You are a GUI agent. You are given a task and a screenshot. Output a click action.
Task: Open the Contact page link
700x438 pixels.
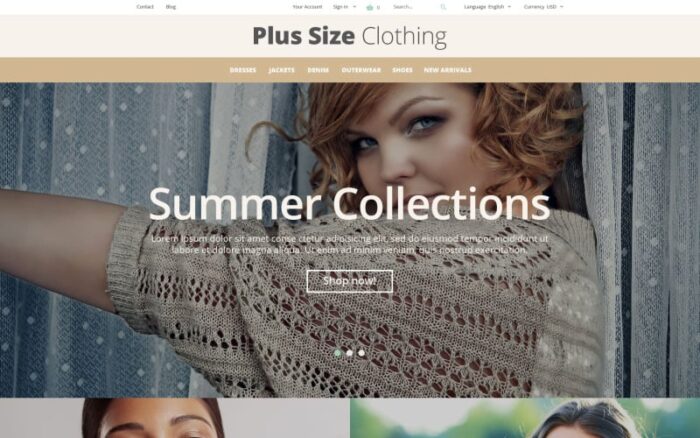point(145,7)
